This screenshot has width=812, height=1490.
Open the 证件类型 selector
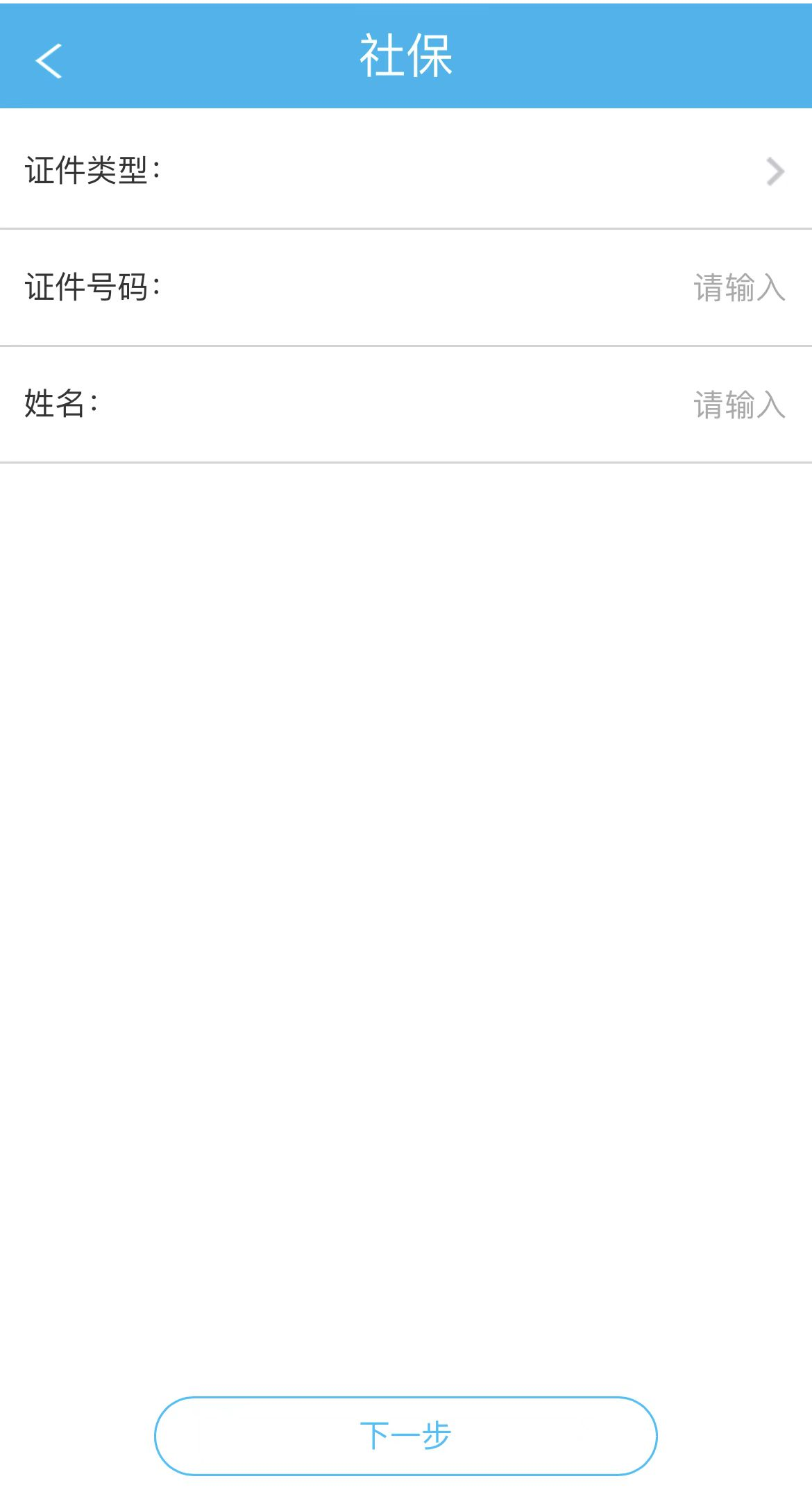click(x=773, y=171)
